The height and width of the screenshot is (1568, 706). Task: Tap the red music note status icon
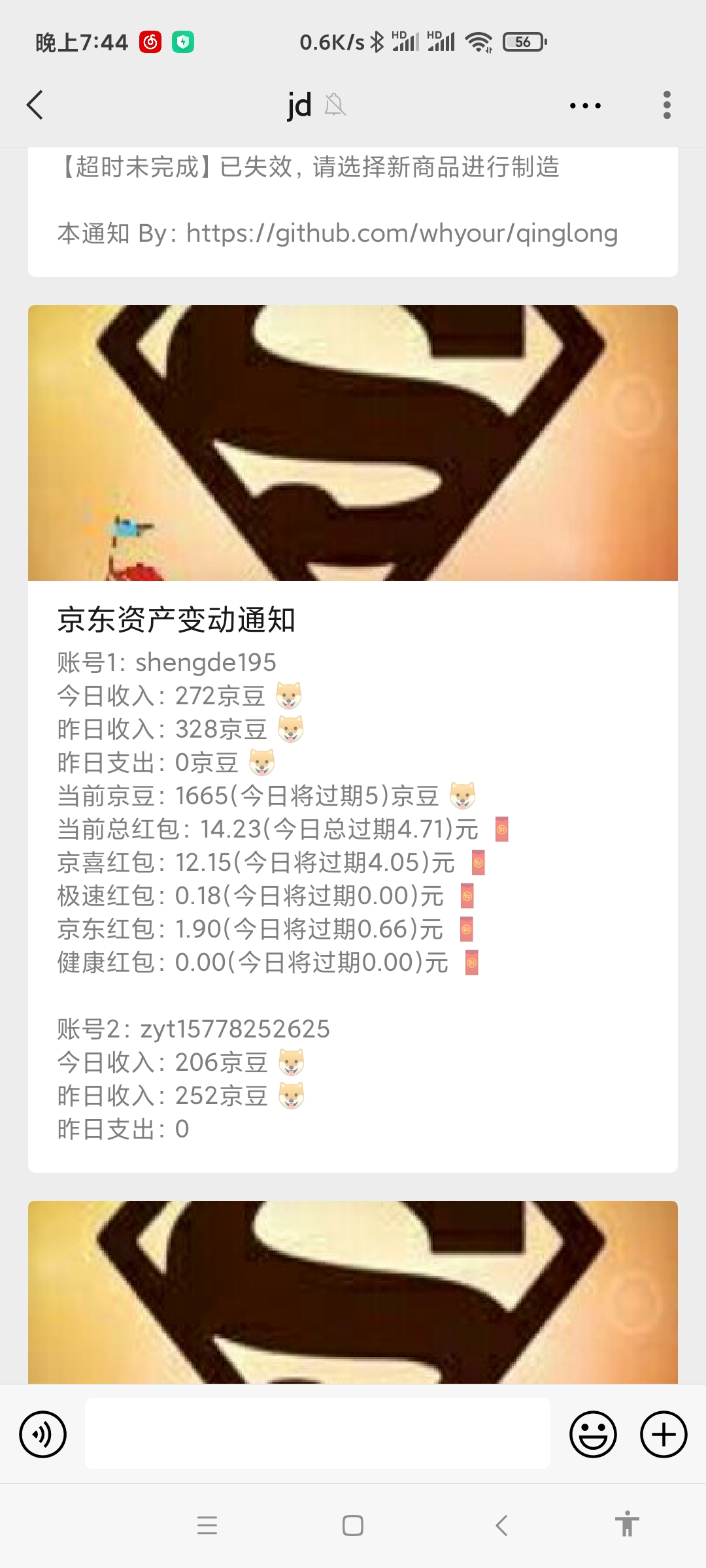[x=149, y=41]
